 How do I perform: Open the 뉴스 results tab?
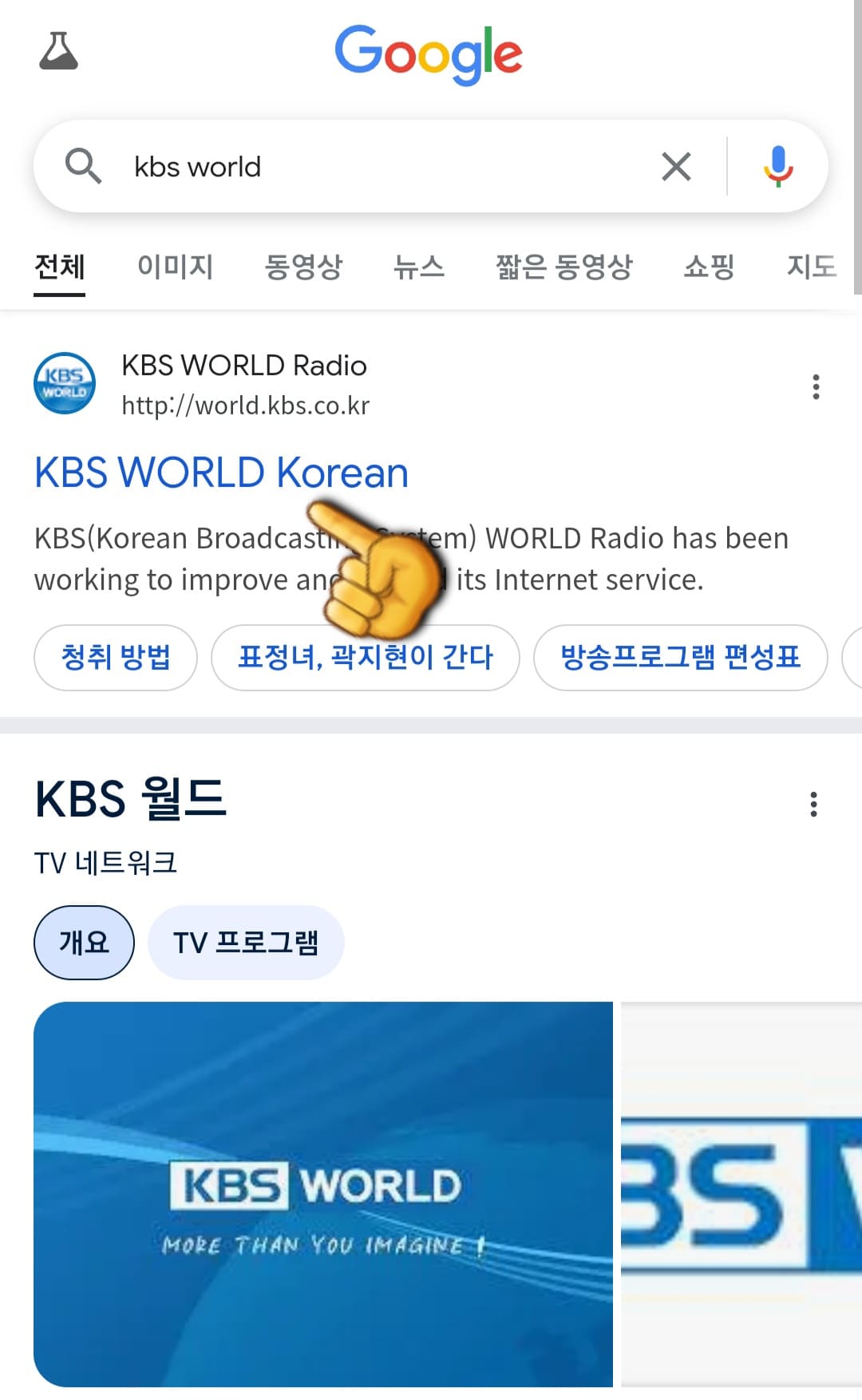click(420, 267)
